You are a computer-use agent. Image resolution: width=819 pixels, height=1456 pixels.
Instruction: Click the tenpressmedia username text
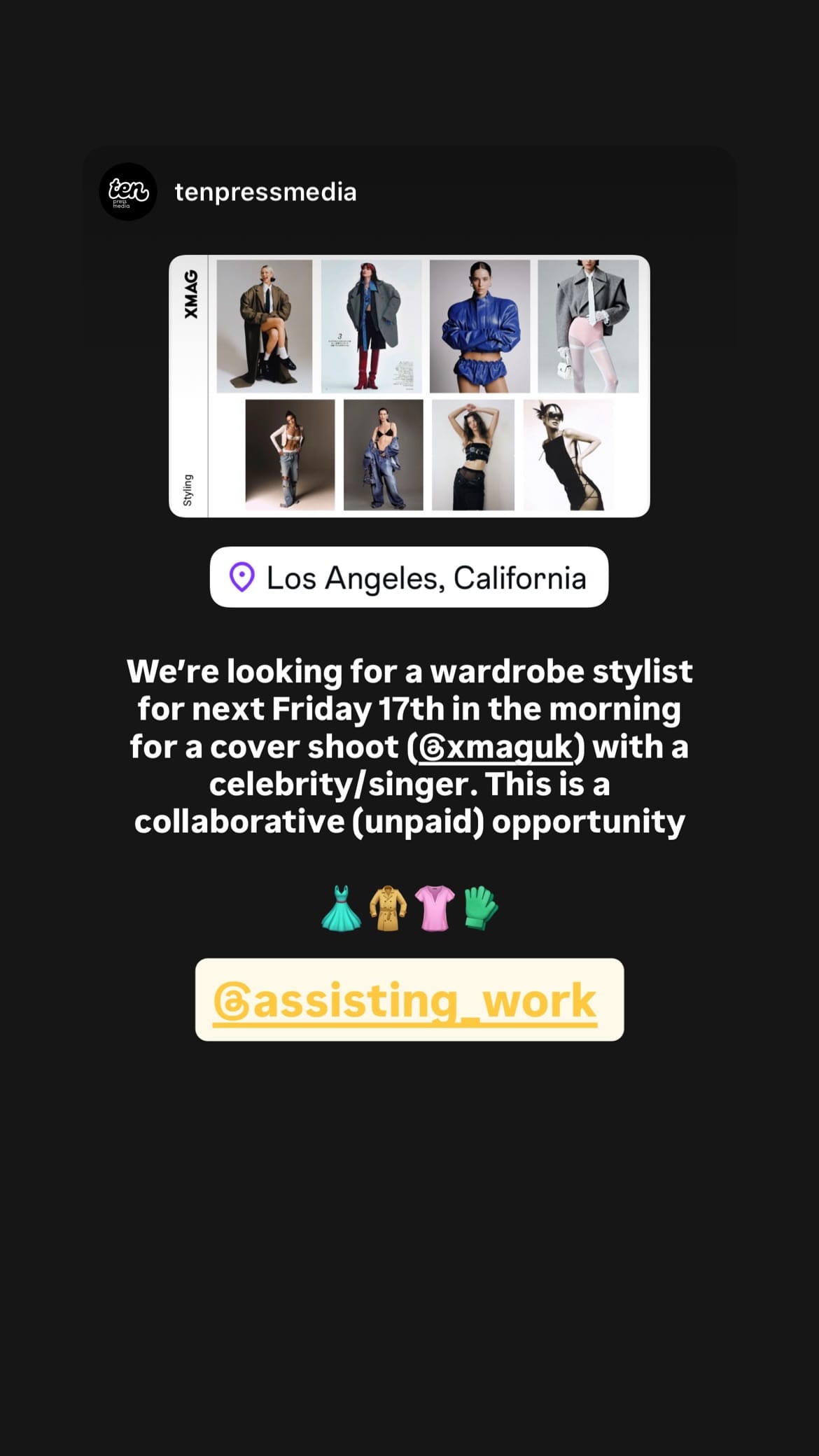click(x=265, y=192)
